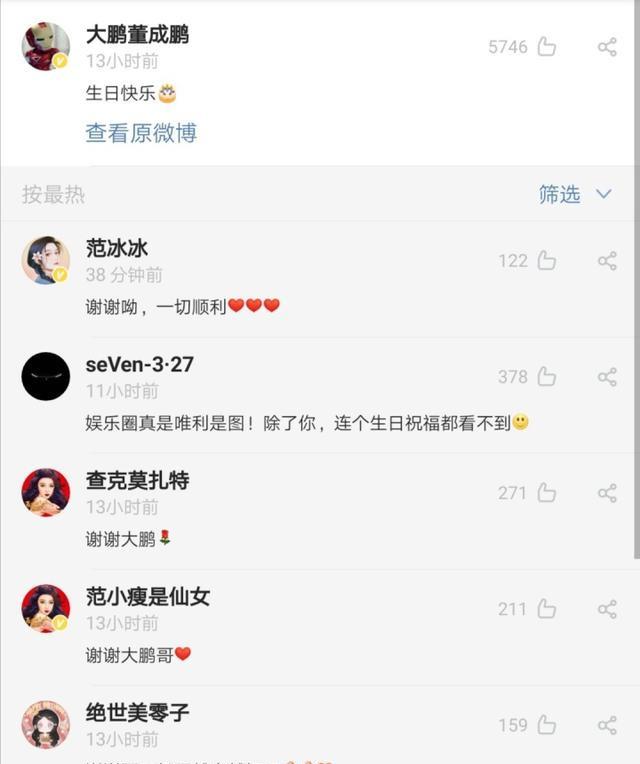Open seVen-3·27's profile picture
This screenshot has width=640, height=764.
click(x=46, y=377)
